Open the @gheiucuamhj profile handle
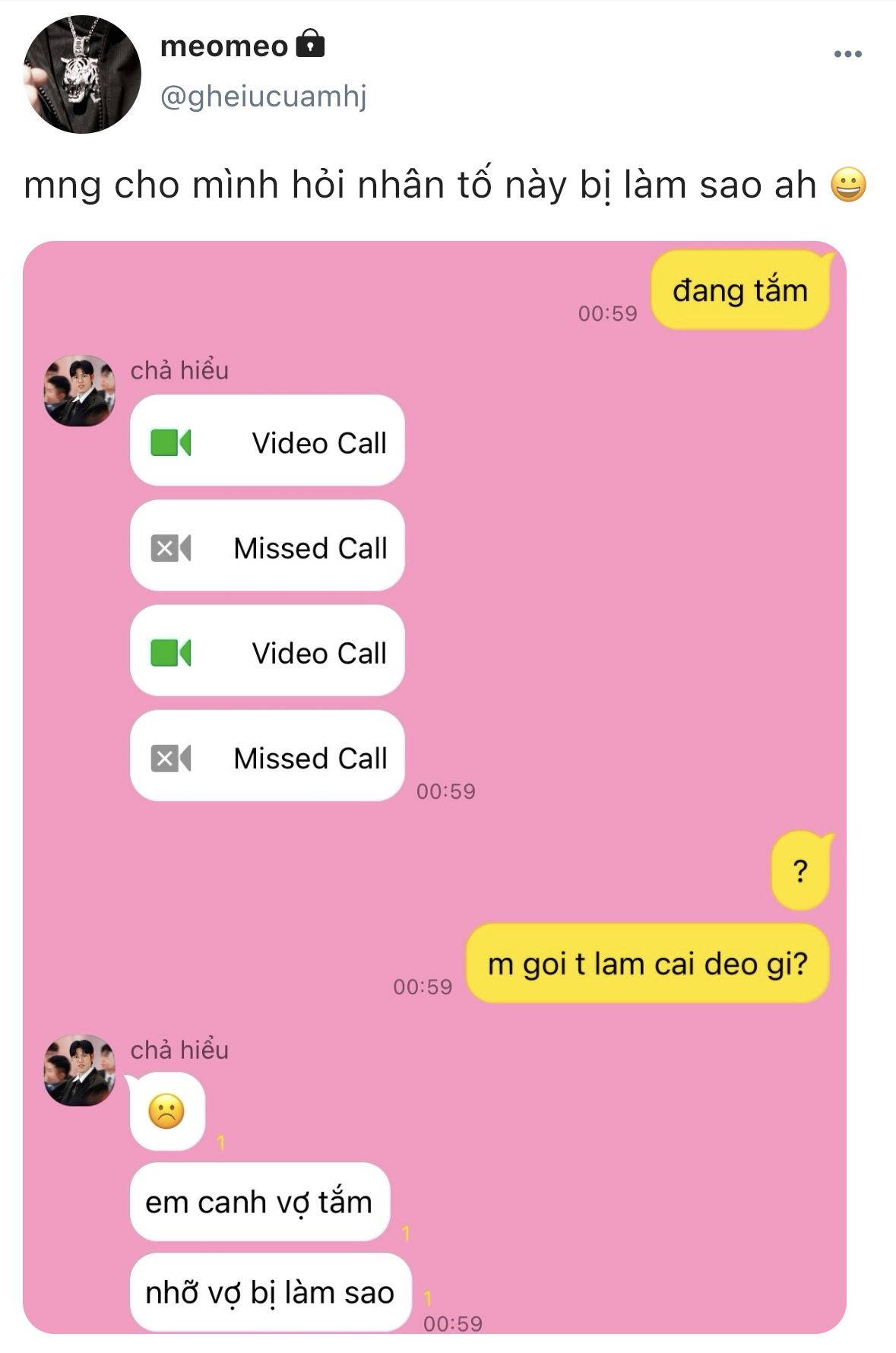This screenshot has height=1353, width=896. point(263,97)
